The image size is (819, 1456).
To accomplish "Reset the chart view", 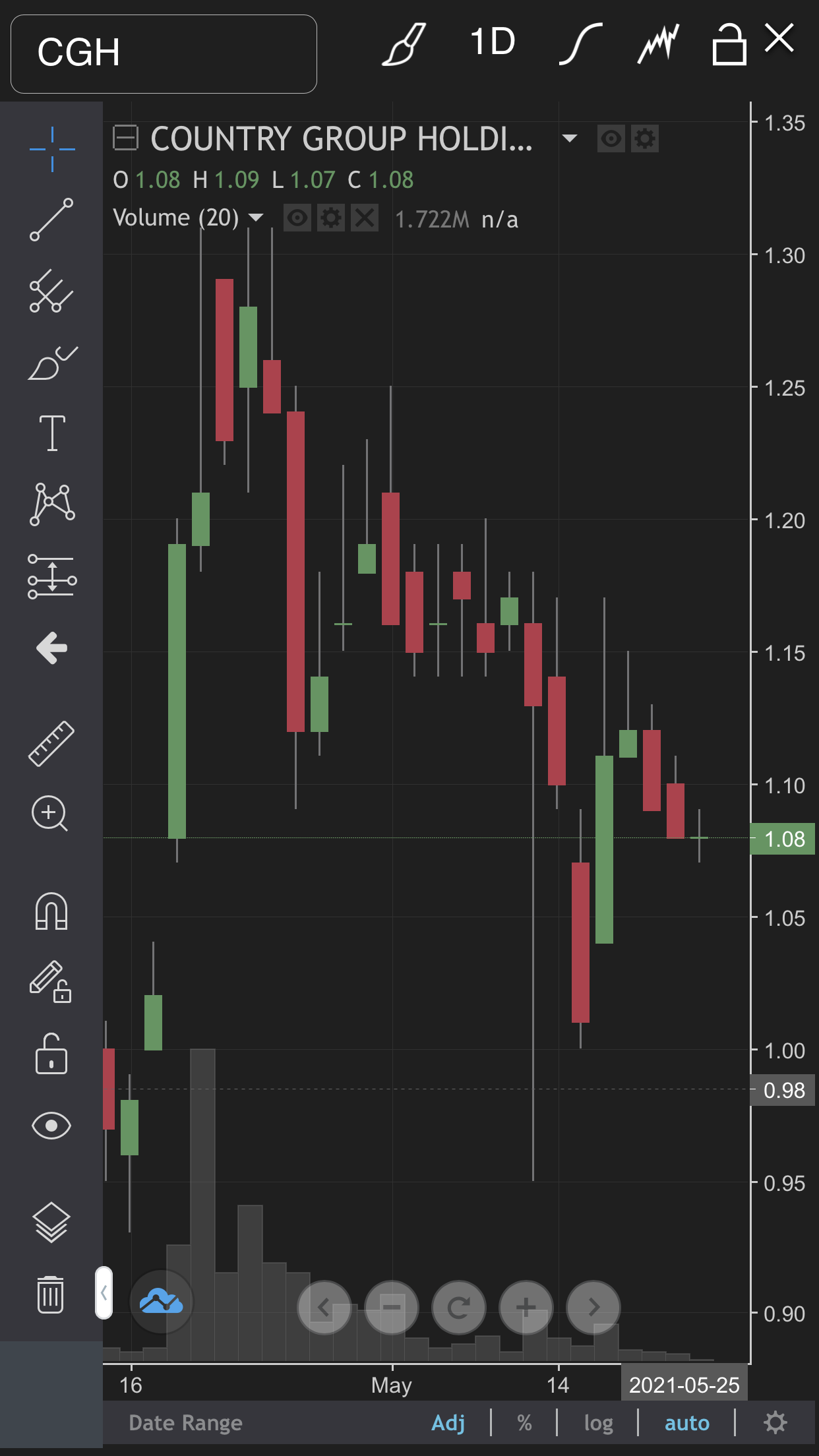I will pyautogui.click(x=458, y=1307).
